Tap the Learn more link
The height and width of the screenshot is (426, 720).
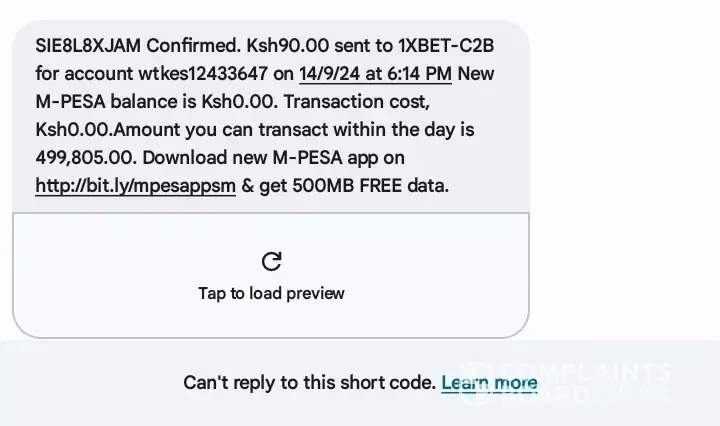tap(489, 383)
